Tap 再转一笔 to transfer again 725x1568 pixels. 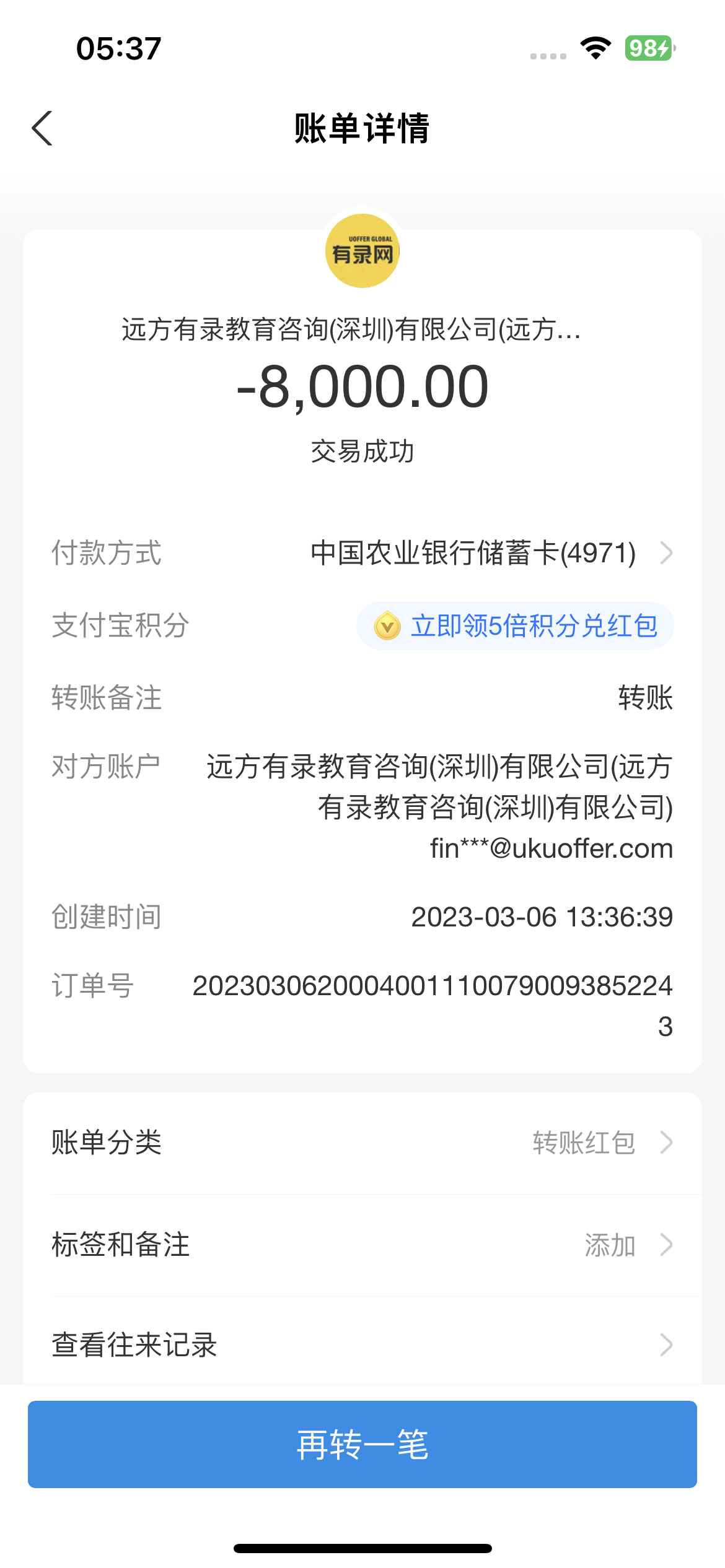click(362, 1444)
